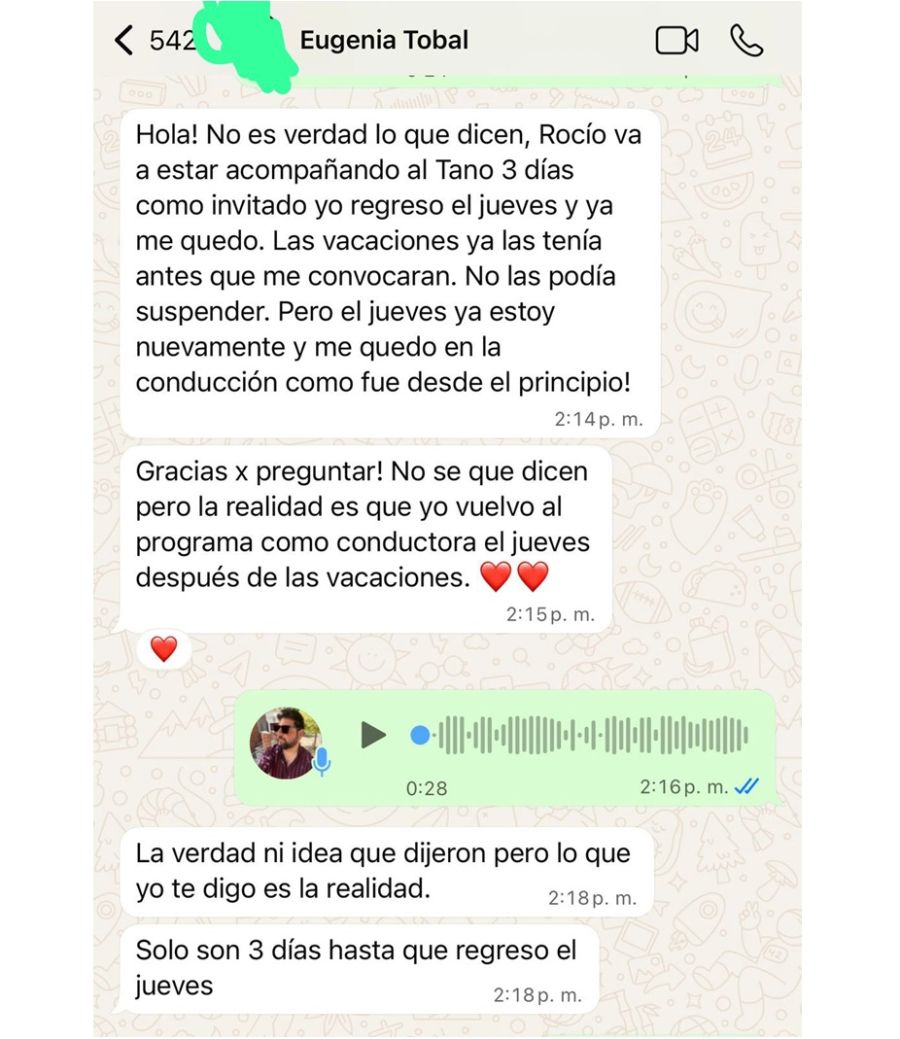Click the blue double check marks on the voice note
900x1039 pixels.
coord(745,787)
